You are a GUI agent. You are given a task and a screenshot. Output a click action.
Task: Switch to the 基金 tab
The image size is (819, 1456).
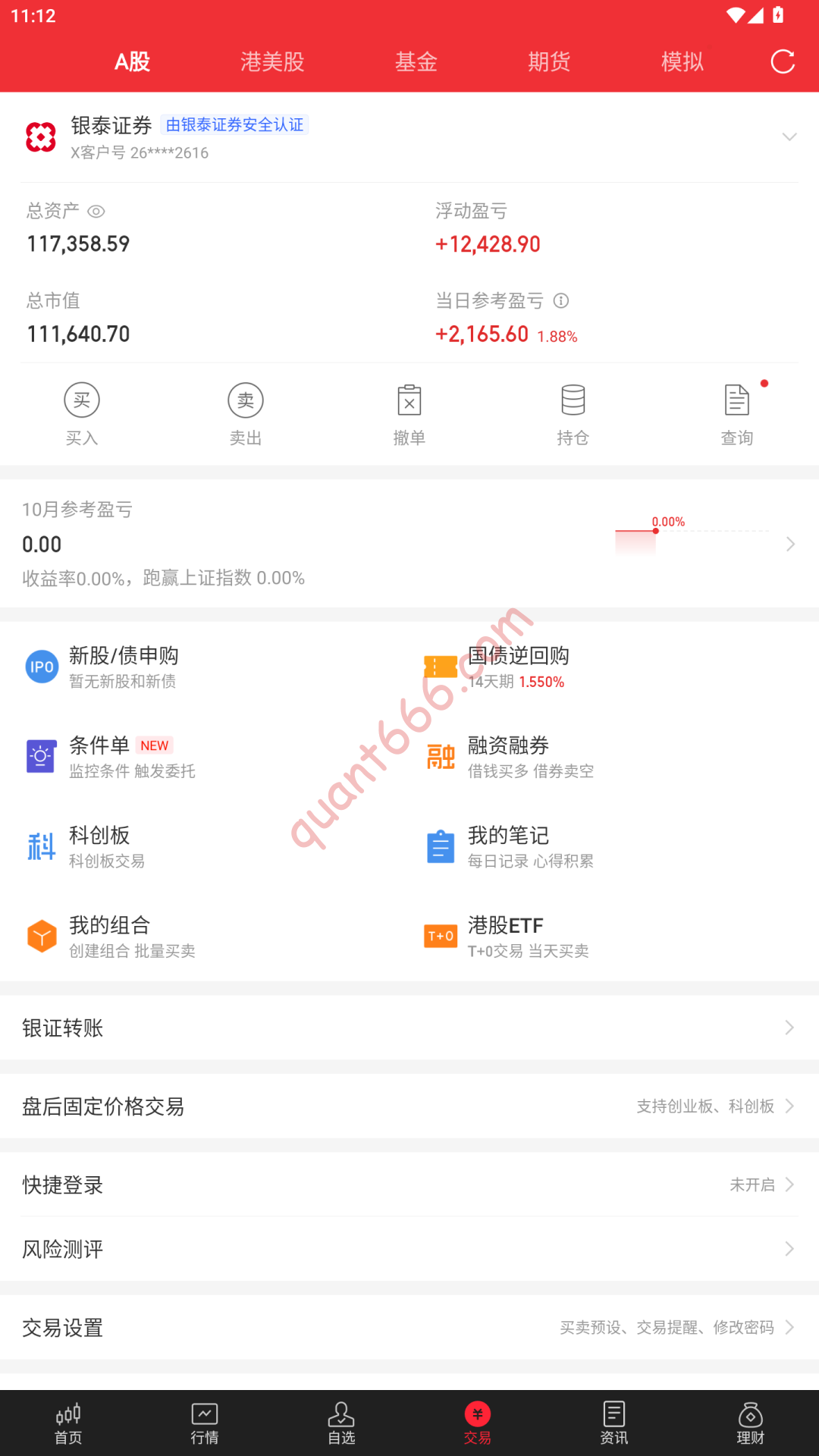click(416, 61)
